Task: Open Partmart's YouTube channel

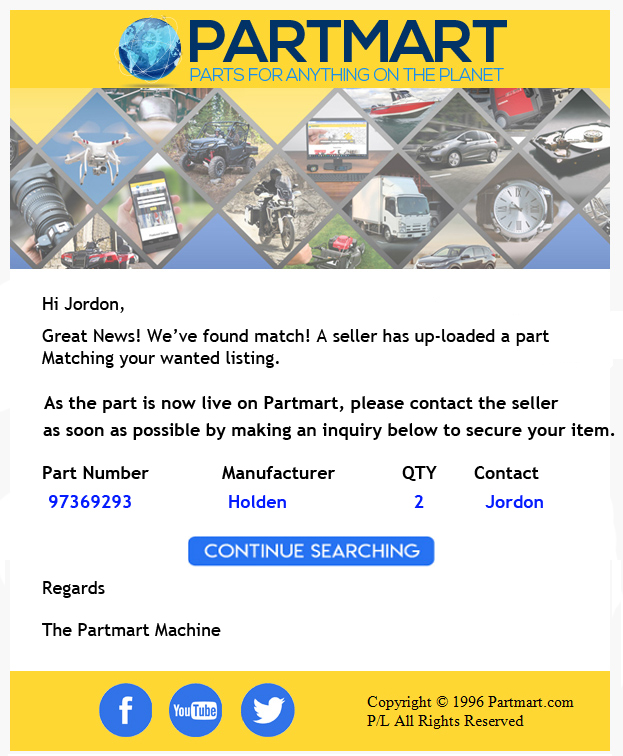Action: pyautogui.click(x=196, y=710)
